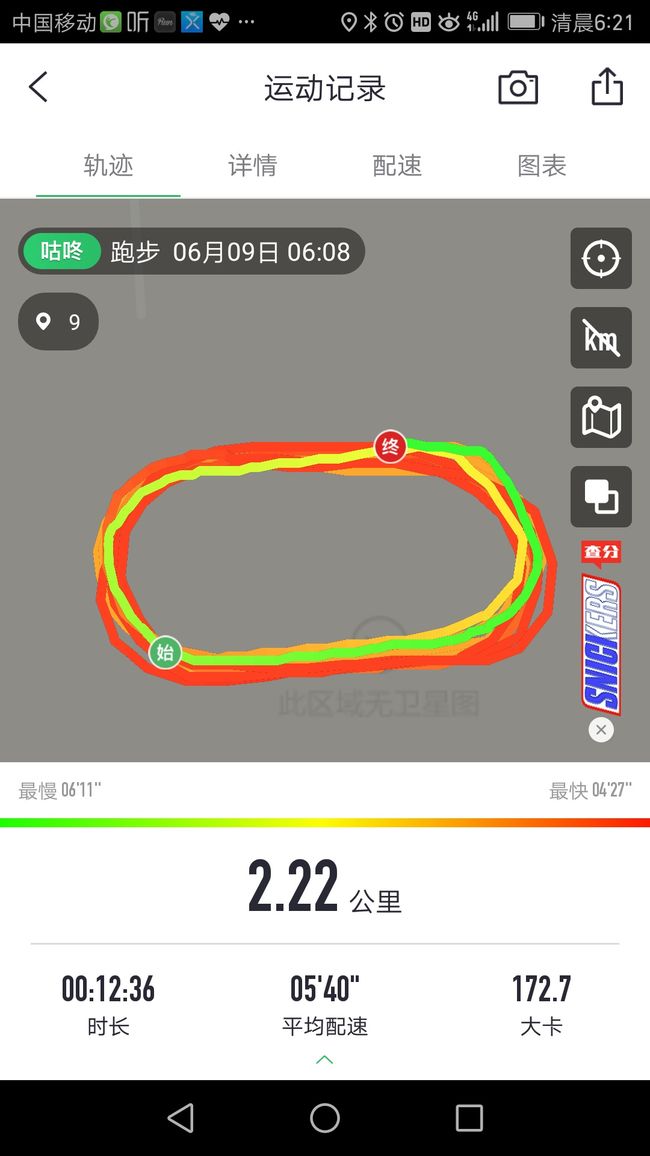Recenter the map on the track

601,258
